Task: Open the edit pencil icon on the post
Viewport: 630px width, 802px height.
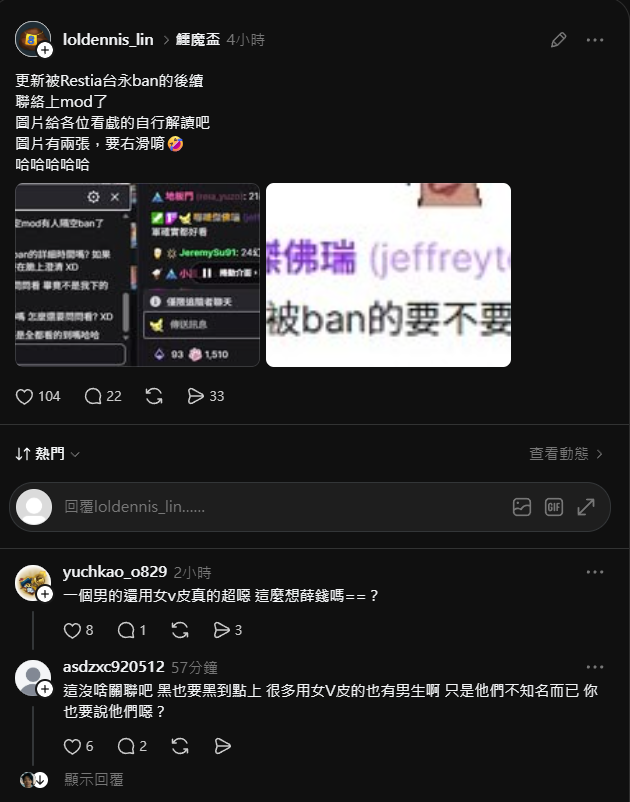Action: tap(558, 40)
